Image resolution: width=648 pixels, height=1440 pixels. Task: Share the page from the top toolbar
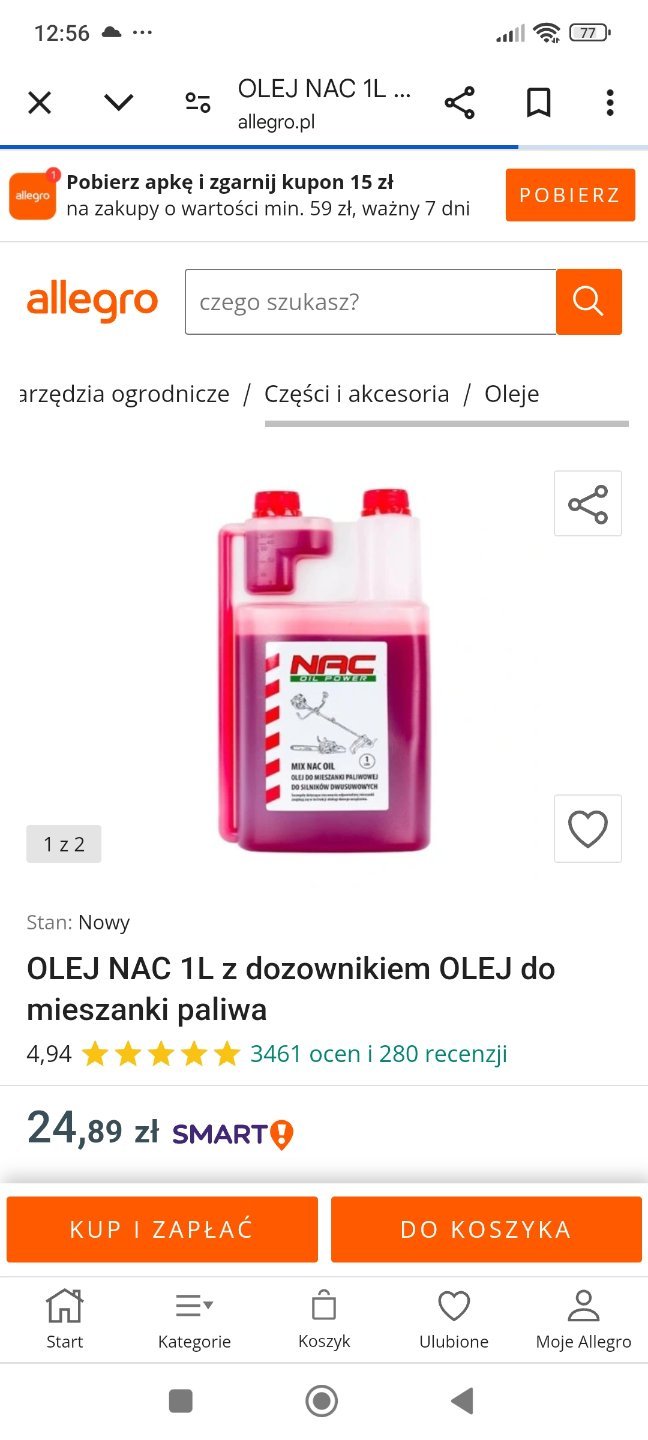click(459, 102)
